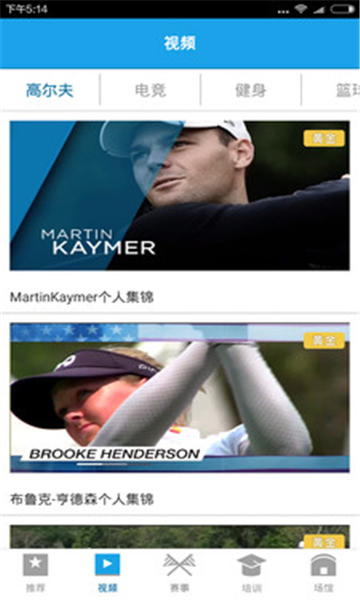Select the 高尔夫 category tab
Image resolution: width=360 pixels, height=600 pixels.
pos(50,91)
